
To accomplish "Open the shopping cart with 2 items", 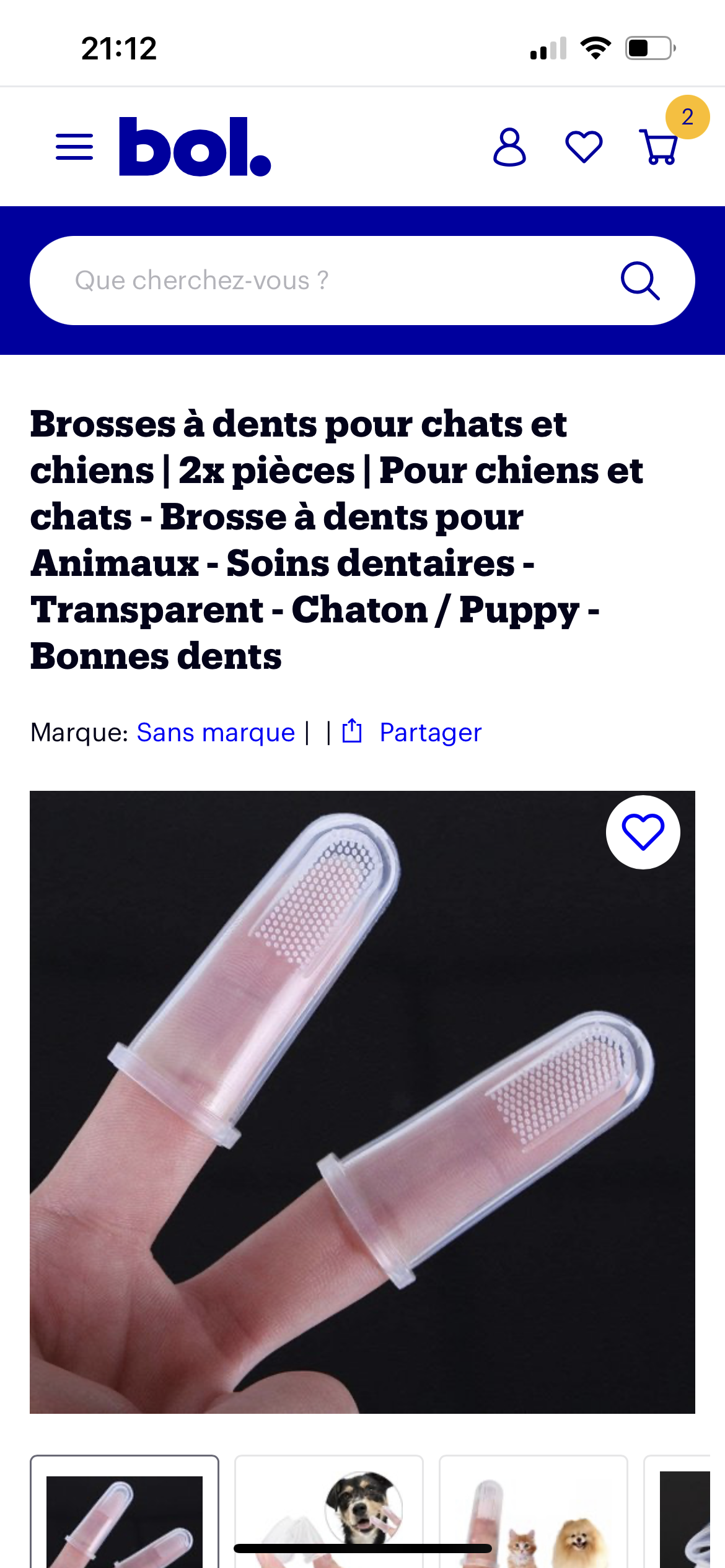I will pyautogui.click(x=660, y=147).
